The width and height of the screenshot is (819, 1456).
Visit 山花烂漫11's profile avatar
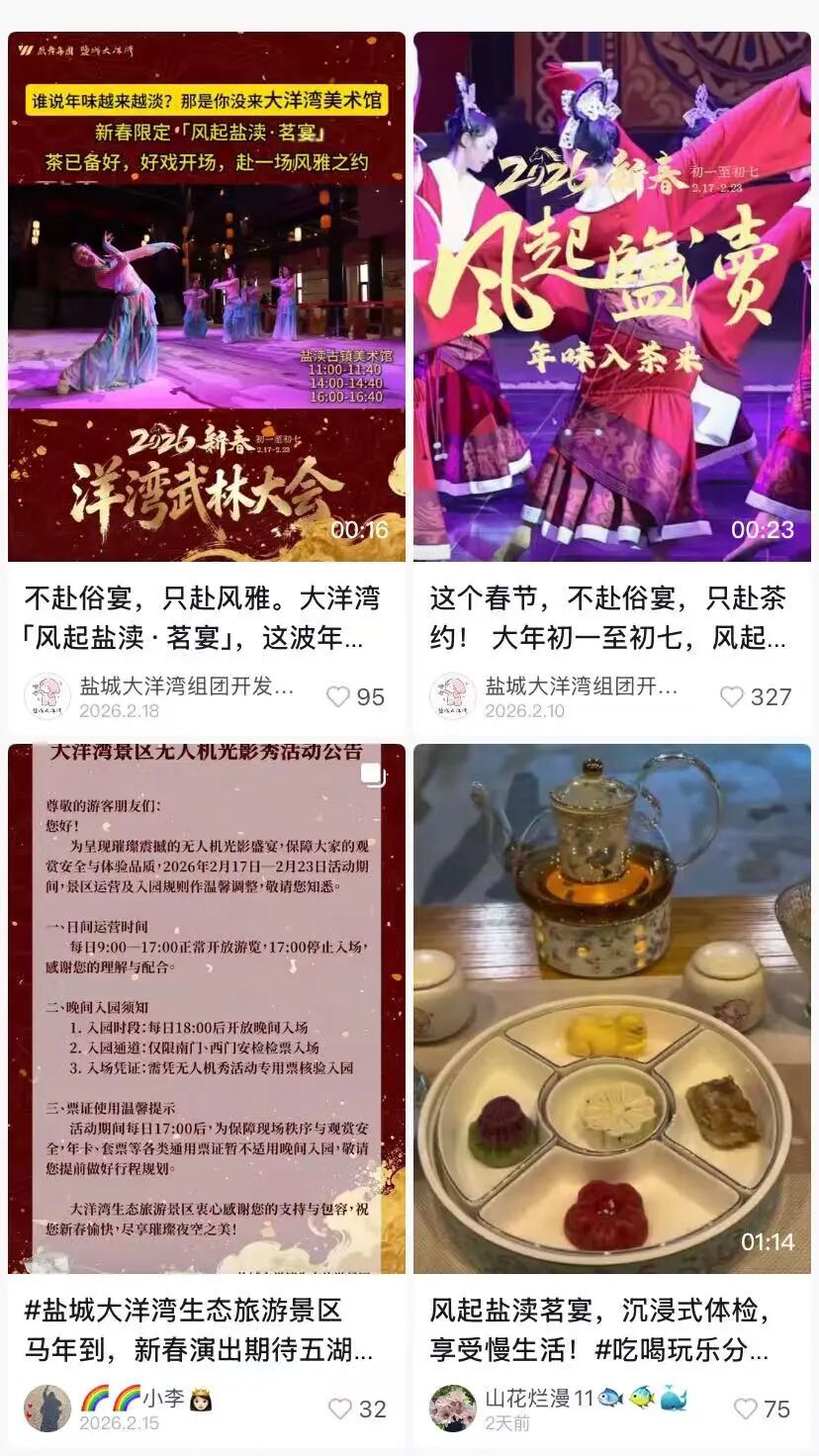(x=453, y=1409)
